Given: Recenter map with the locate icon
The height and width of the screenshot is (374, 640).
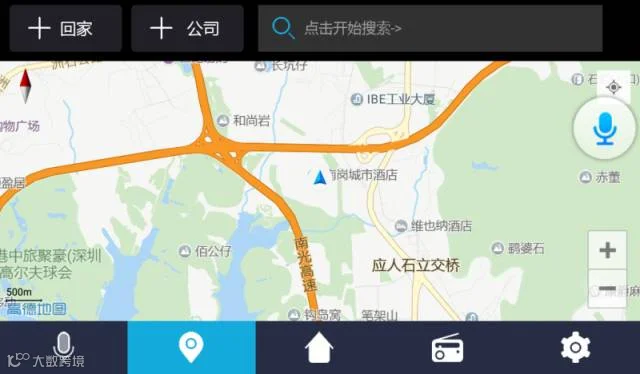Looking at the screenshot, I should pyautogui.click(x=613, y=87).
